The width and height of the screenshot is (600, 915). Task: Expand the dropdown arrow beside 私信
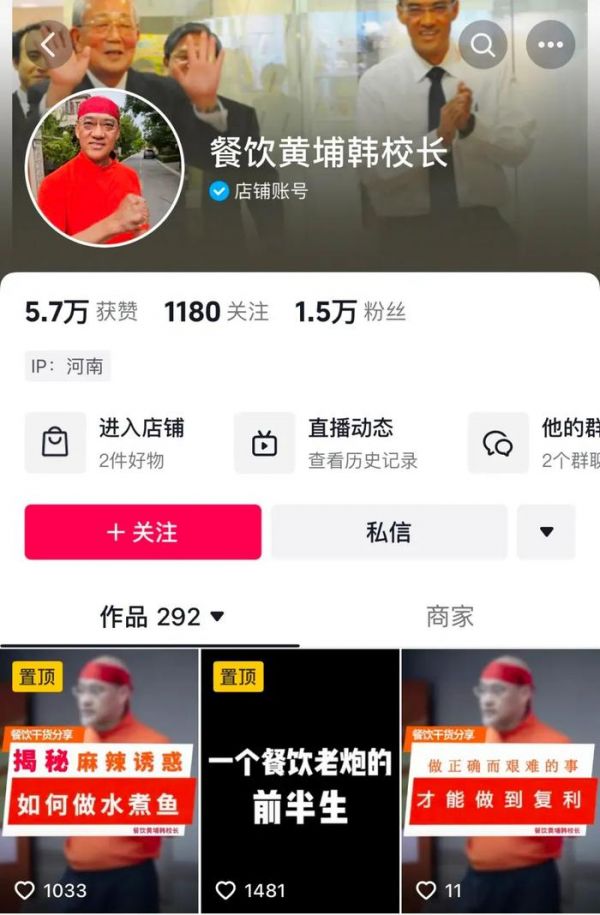[546, 532]
